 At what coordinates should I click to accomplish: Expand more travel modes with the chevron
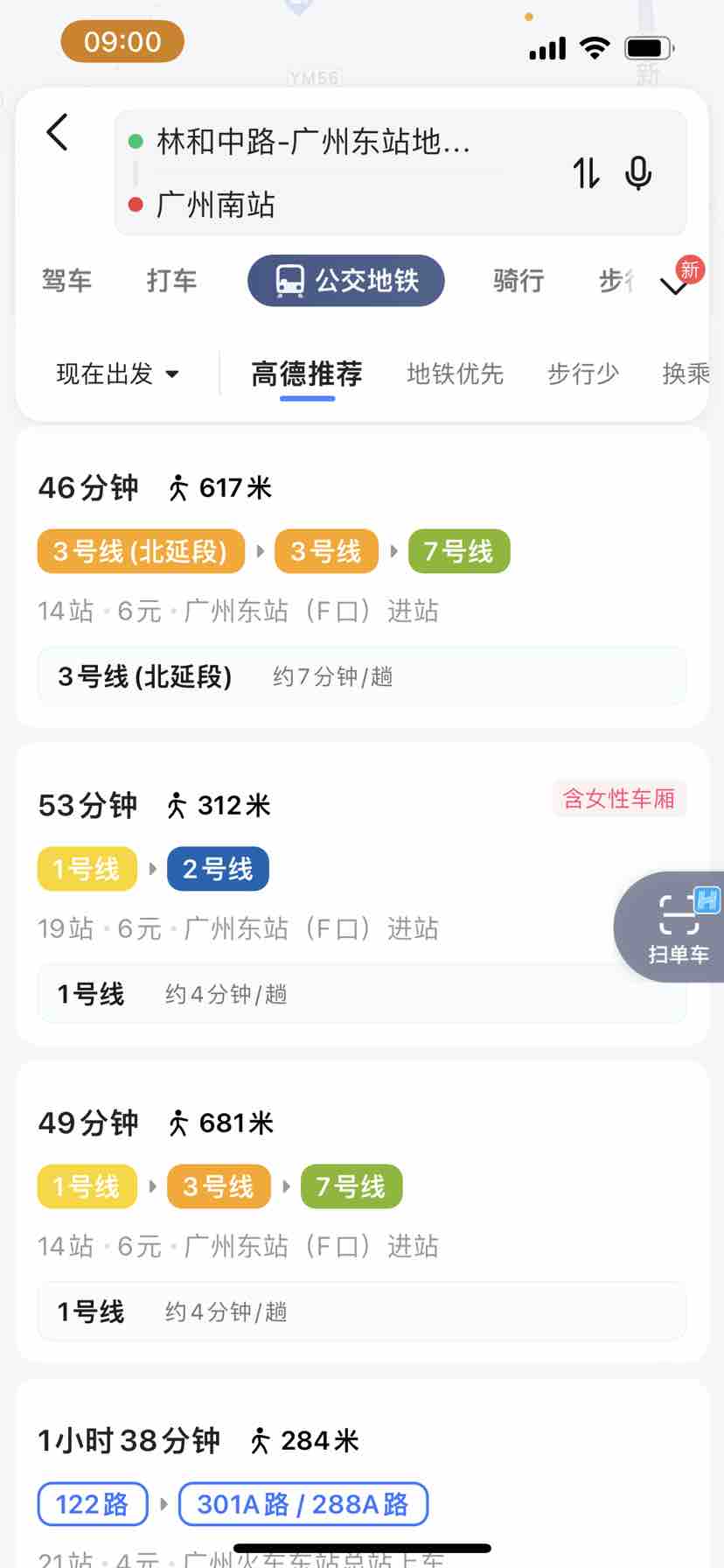[x=674, y=287]
